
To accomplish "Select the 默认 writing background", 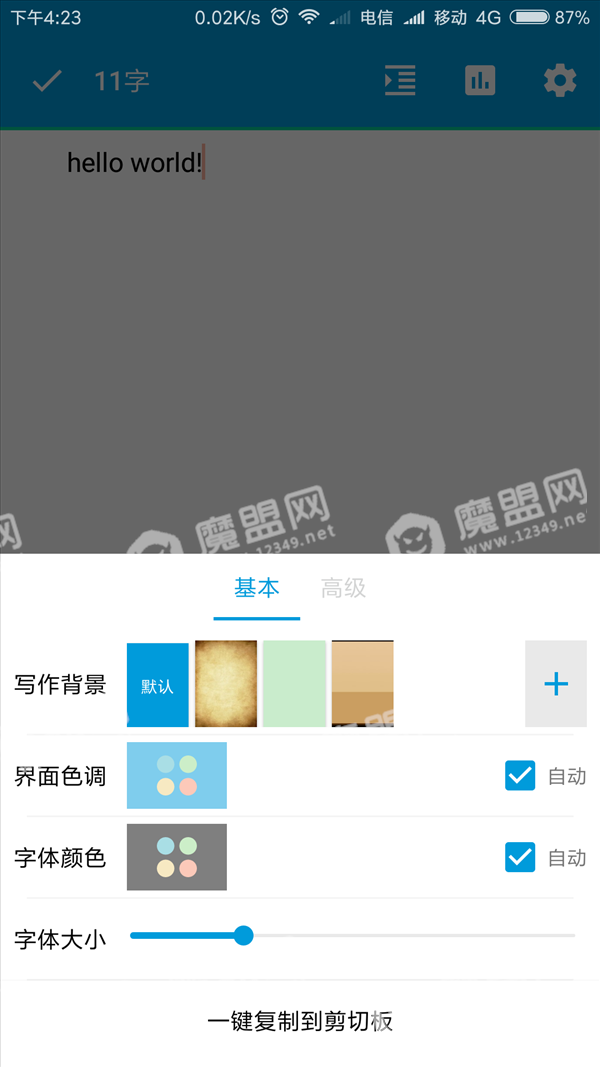I will click(158, 685).
